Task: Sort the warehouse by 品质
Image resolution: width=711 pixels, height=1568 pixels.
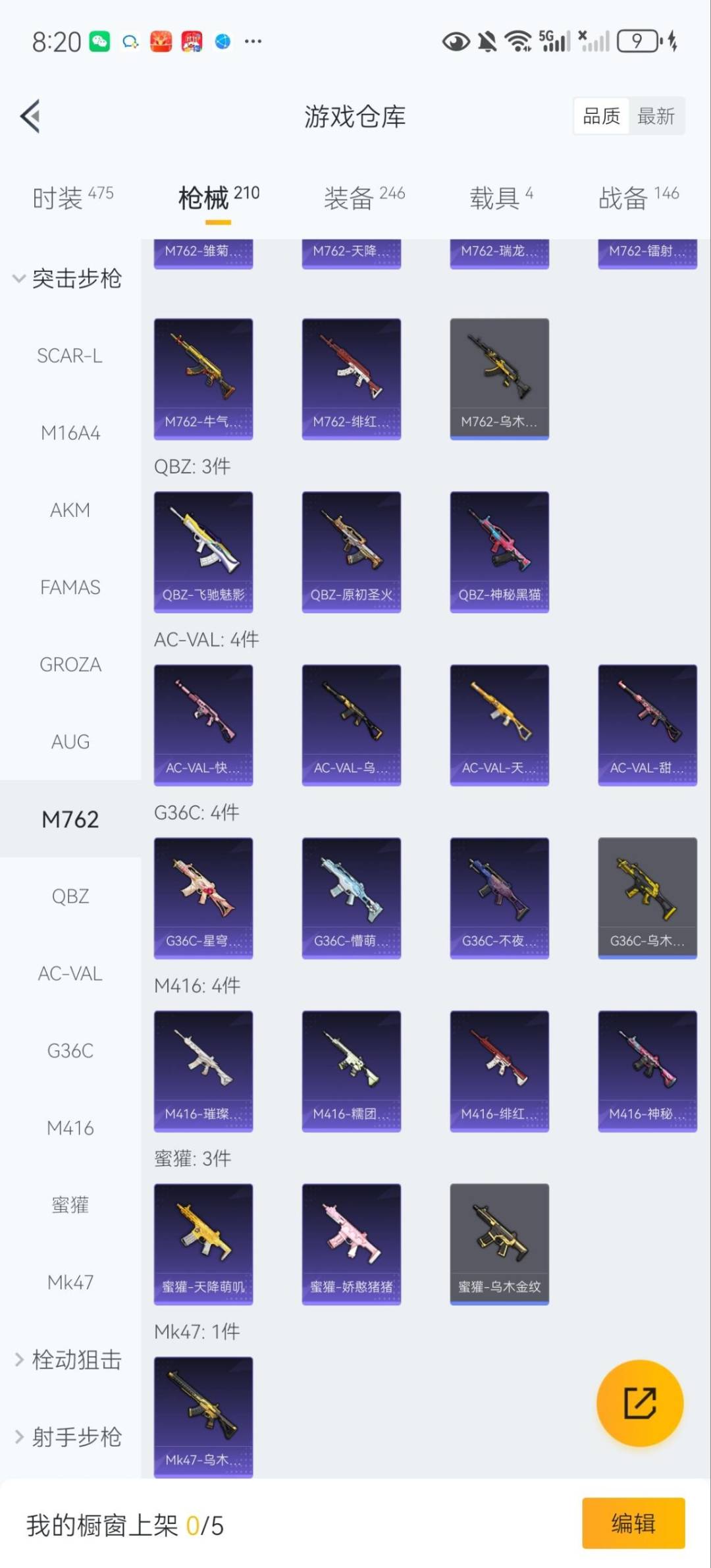Action: click(x=601, y=117)
